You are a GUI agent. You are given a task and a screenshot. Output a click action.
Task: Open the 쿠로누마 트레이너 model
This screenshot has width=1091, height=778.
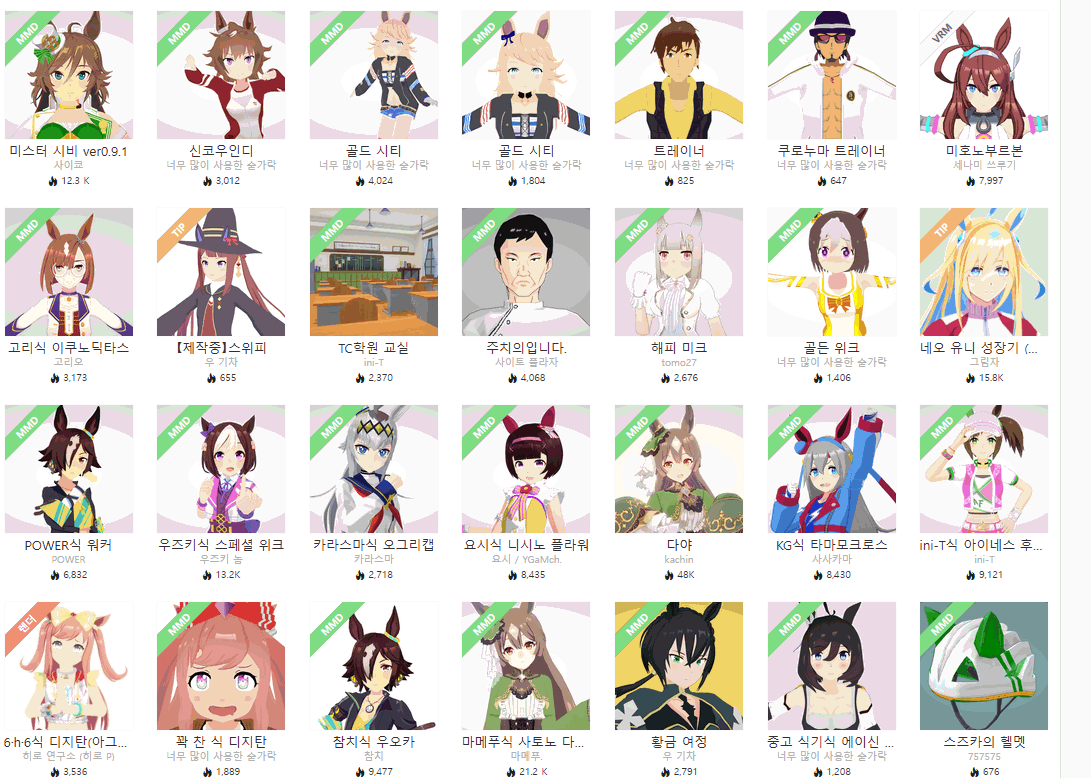click(x=831, y=75)
